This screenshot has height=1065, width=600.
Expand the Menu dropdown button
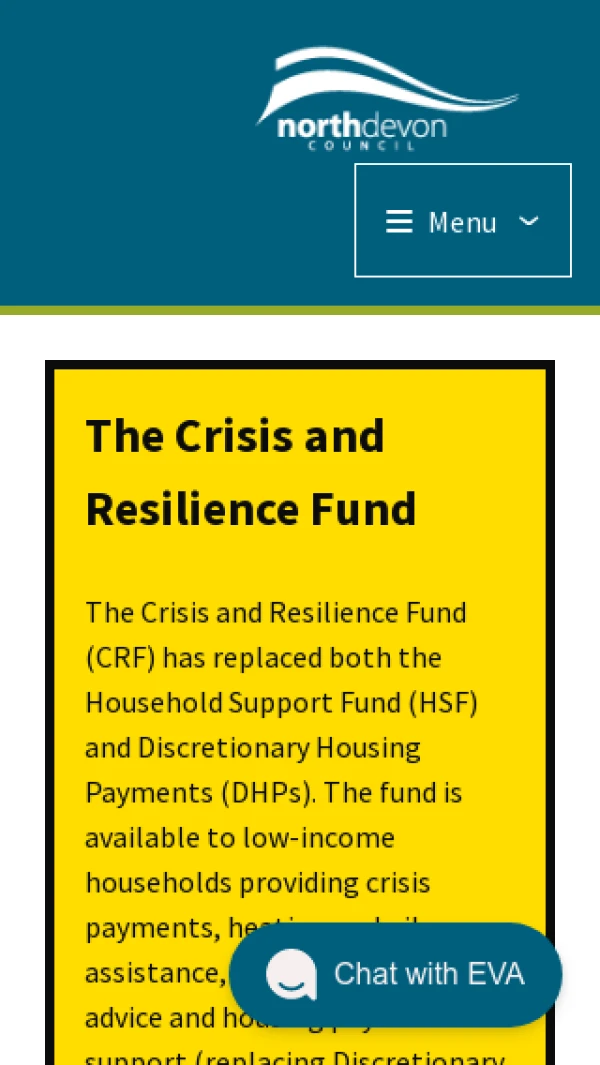[463, 220]
